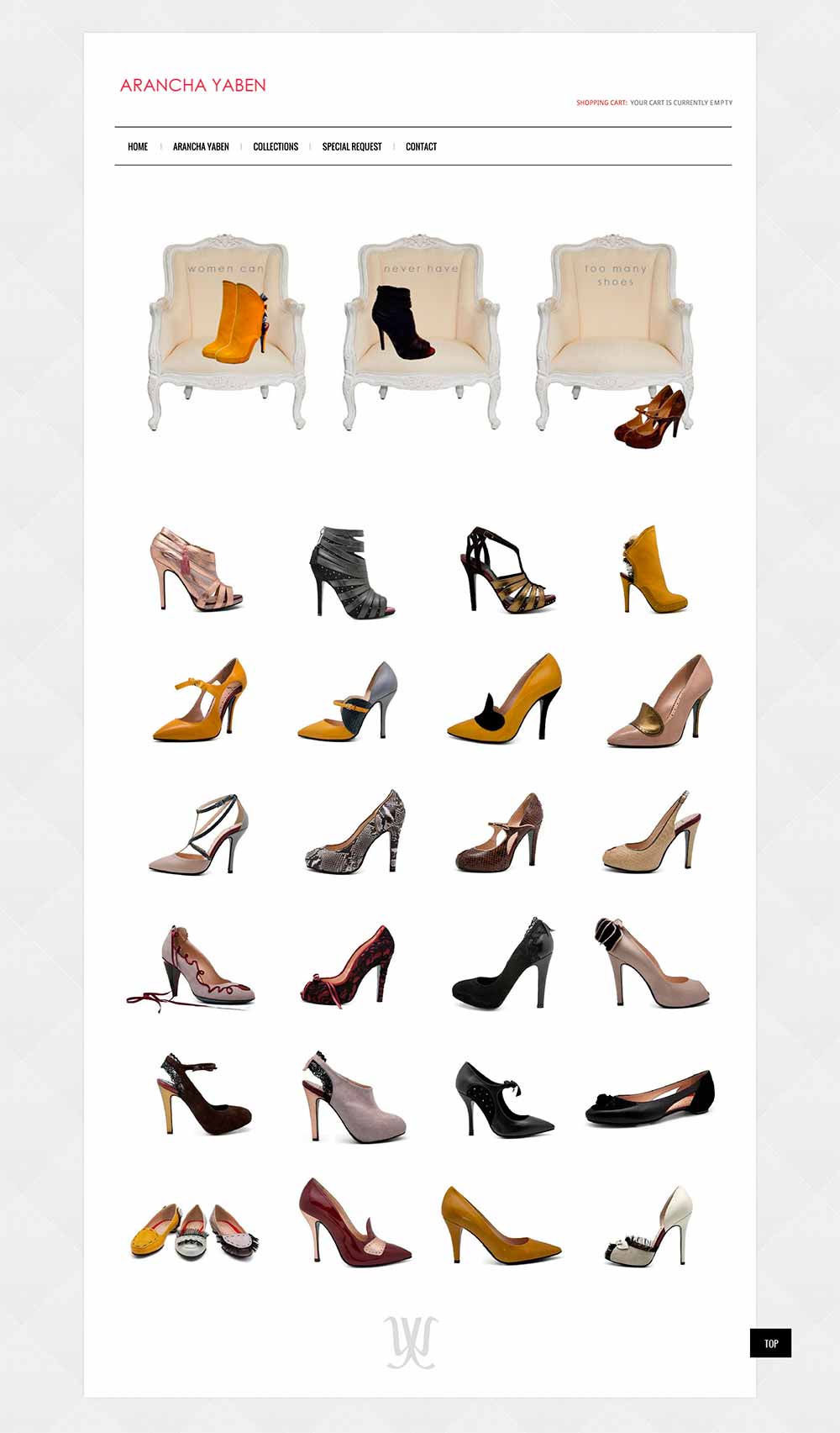View the snakeskin platform pump
This screenshot has width=840, height=1433.
pos(355,832)
